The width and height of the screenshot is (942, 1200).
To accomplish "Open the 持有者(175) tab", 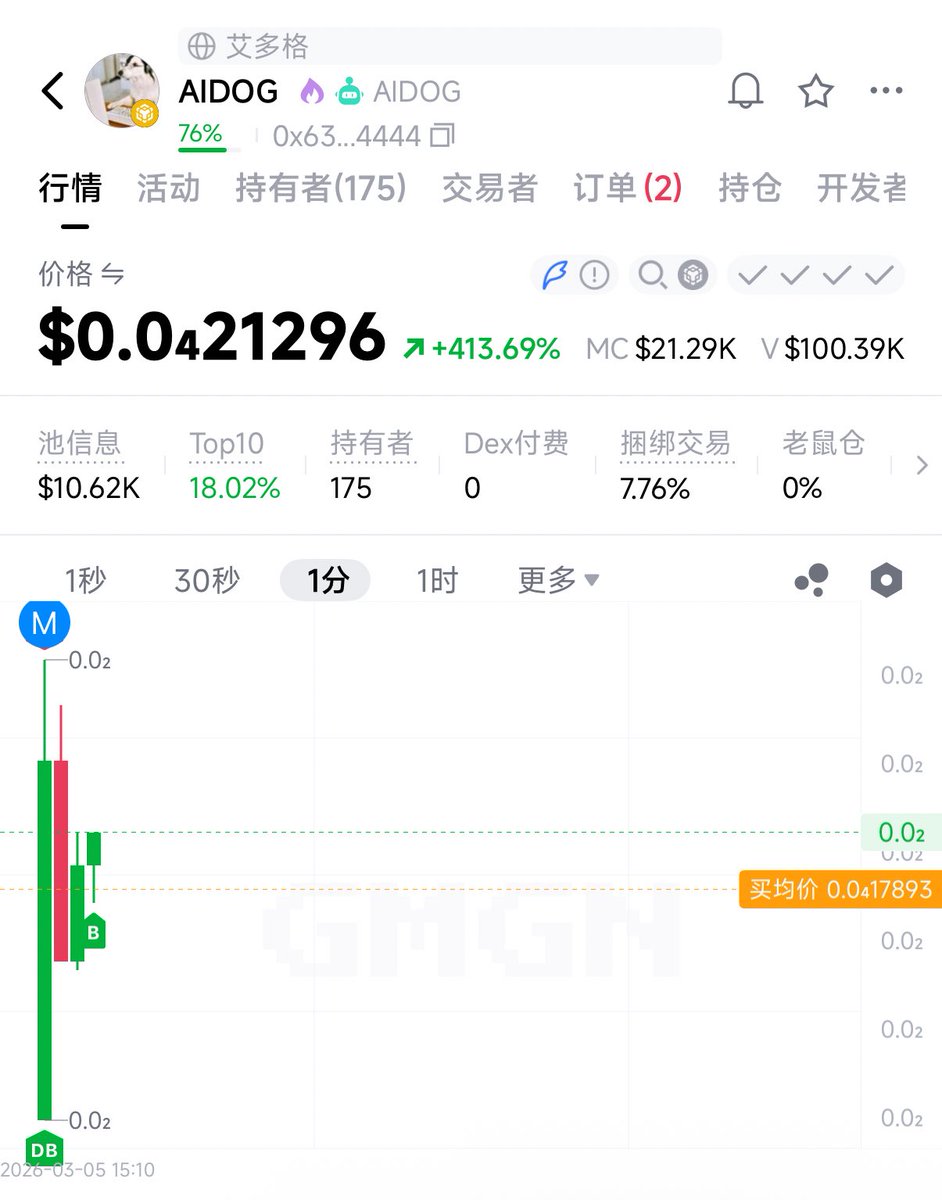I will click(320, 188).
